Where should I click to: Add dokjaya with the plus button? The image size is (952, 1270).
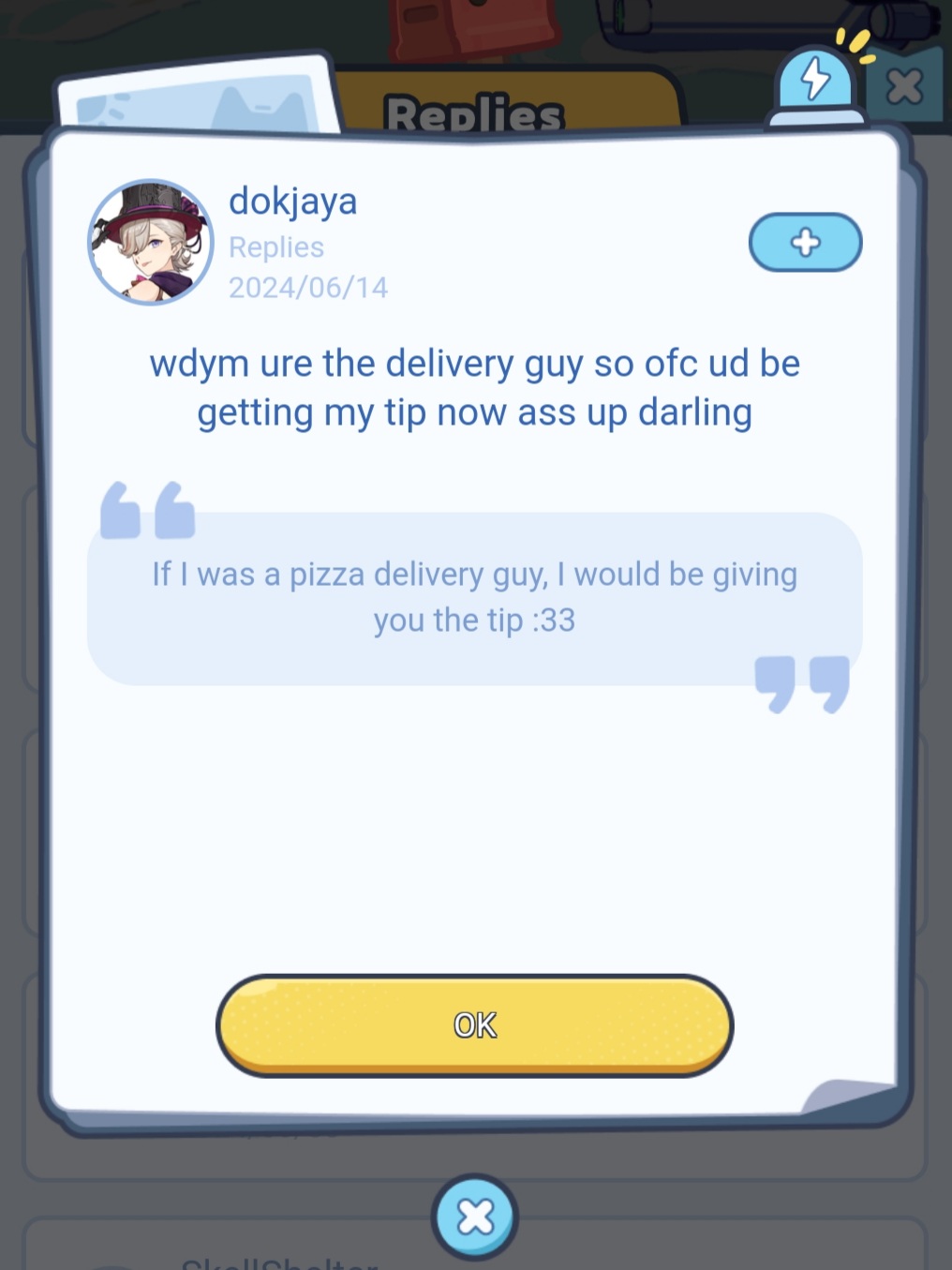point(805,243)
